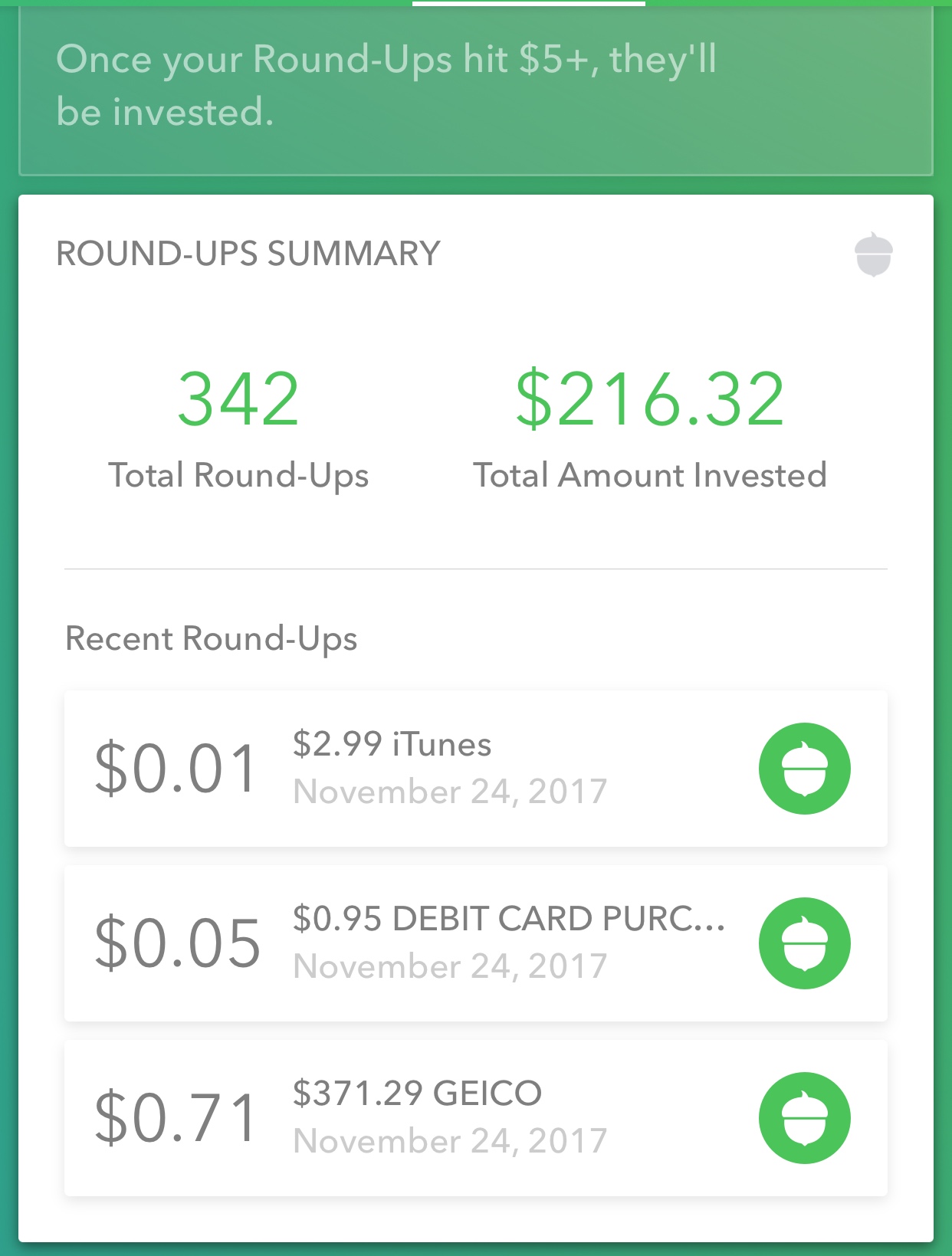Tap the acorn button on $0.05 round-up

(804, 943)
